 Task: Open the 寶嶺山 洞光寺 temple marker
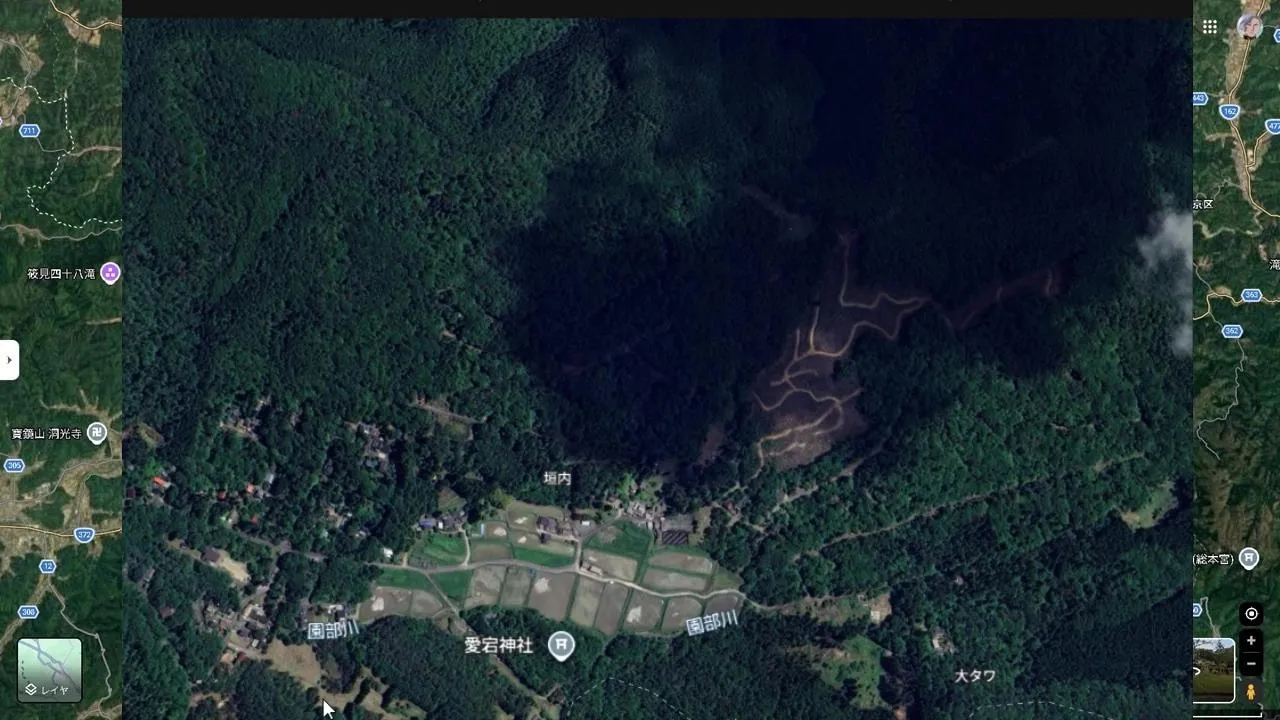[x=97, y=433]
